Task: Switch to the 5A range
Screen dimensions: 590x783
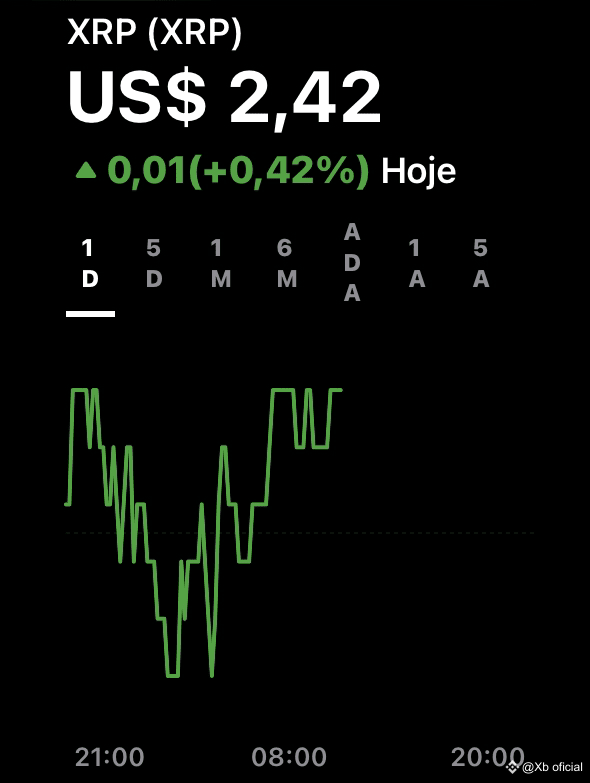Action: (x=481, y=263)
